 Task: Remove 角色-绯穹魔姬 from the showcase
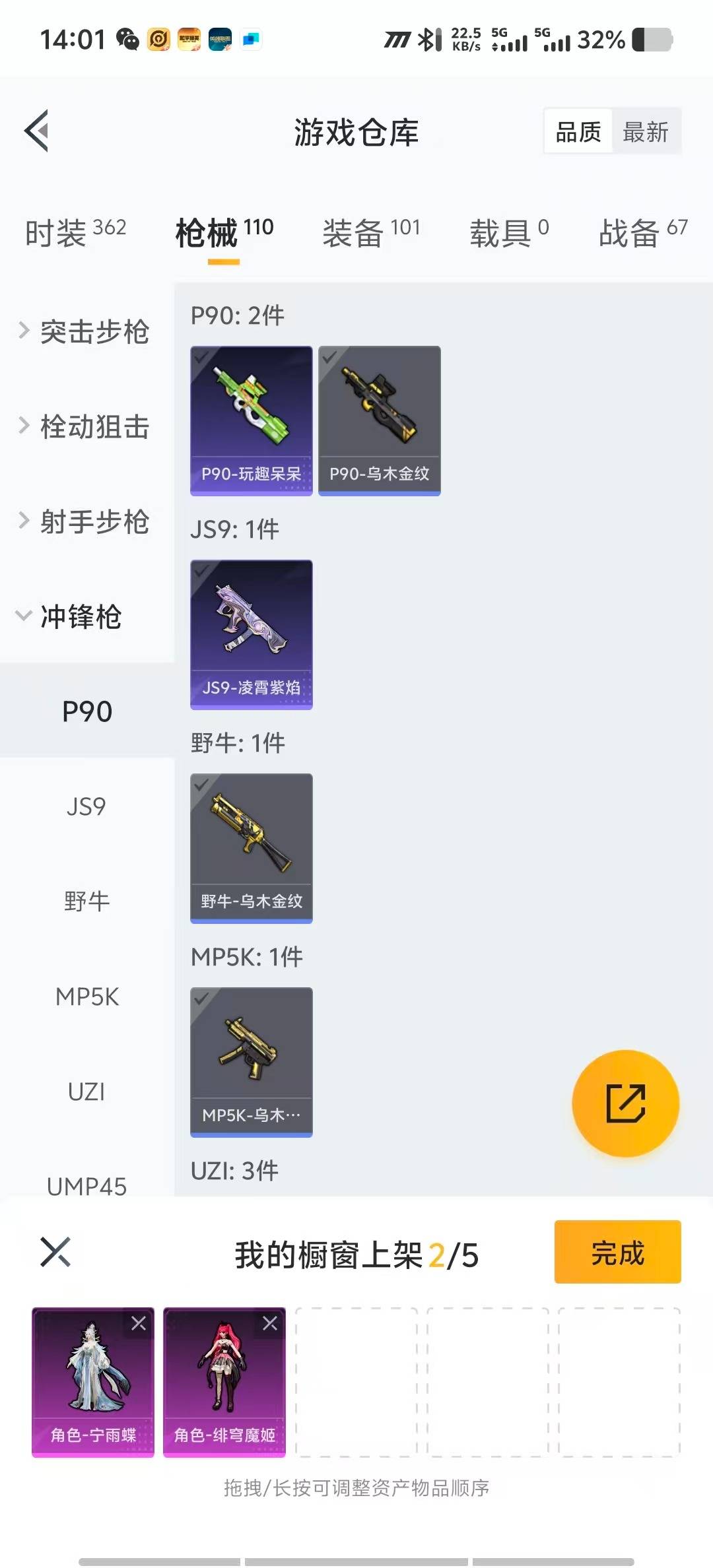click(x=270, y=1323)
